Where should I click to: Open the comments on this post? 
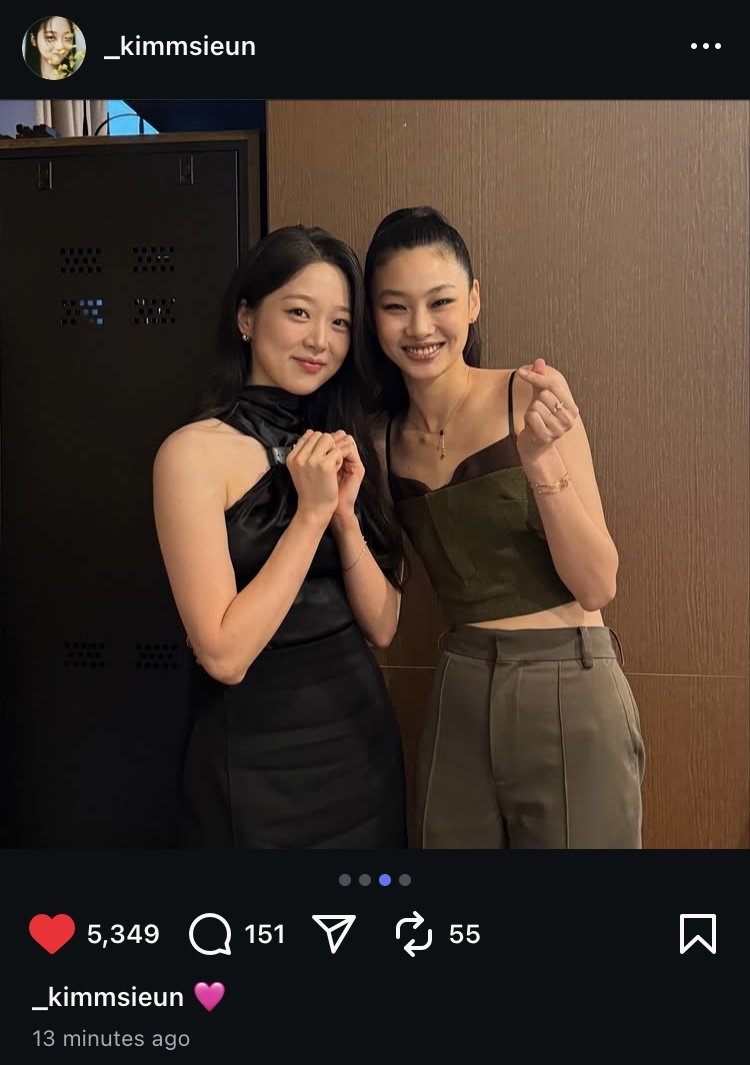[x=210, y=934]
